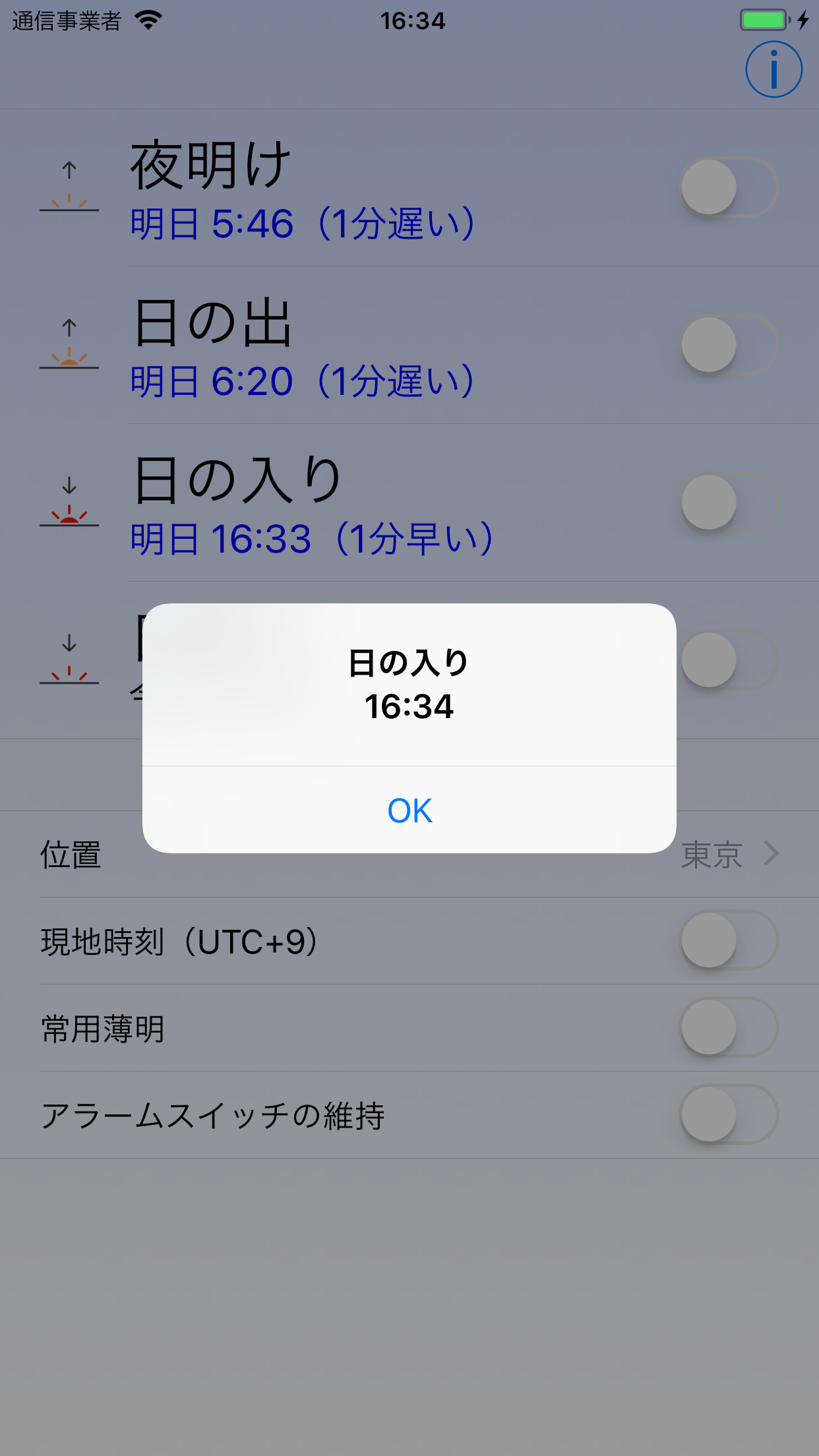Viewport: 819px width, 1456px height.
Task: Toggle the 夜明け alarm switch
Action: (729, 187)
